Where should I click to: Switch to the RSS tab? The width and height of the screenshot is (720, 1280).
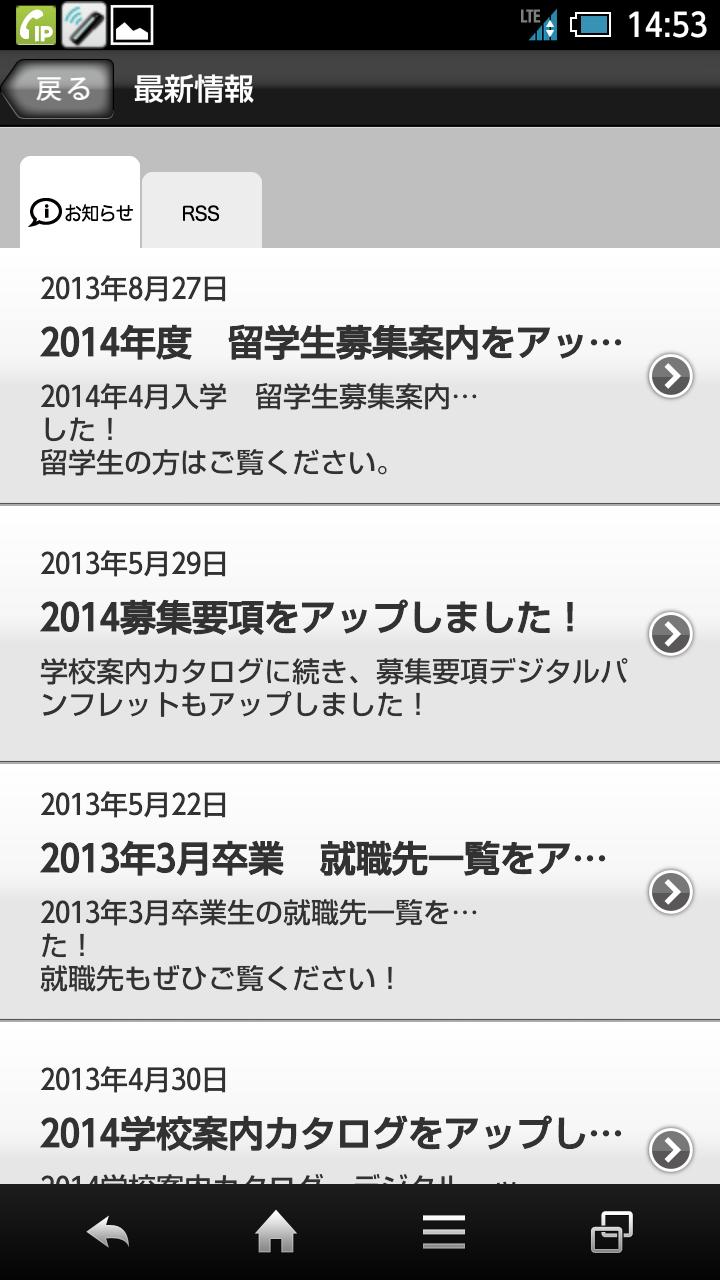[201, 212]
